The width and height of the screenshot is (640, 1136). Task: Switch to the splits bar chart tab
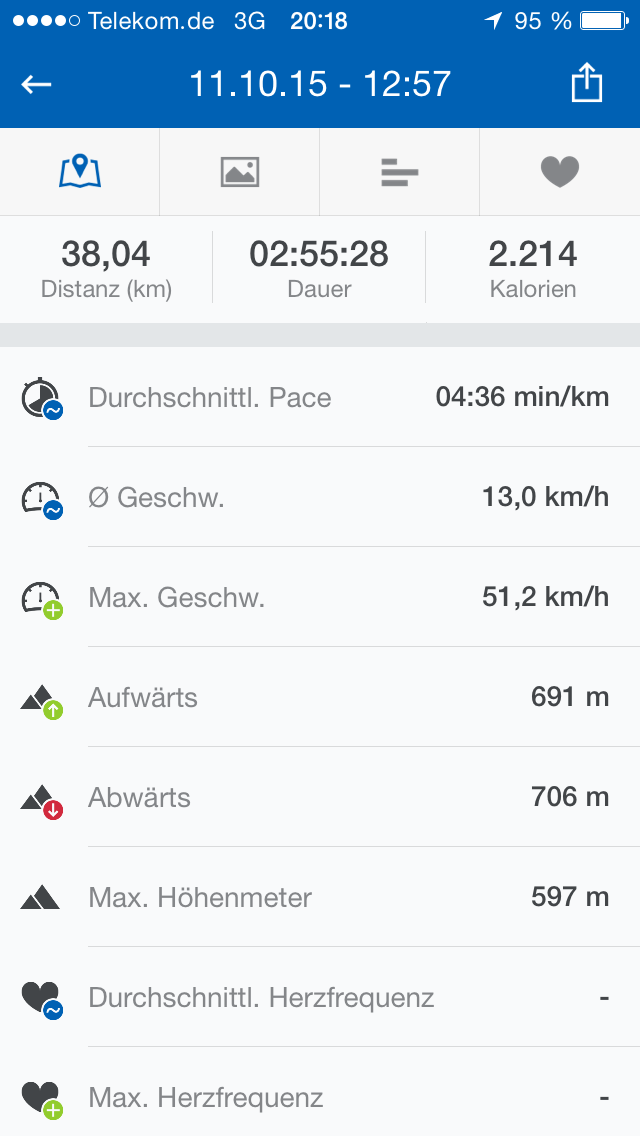pos(399,173)
